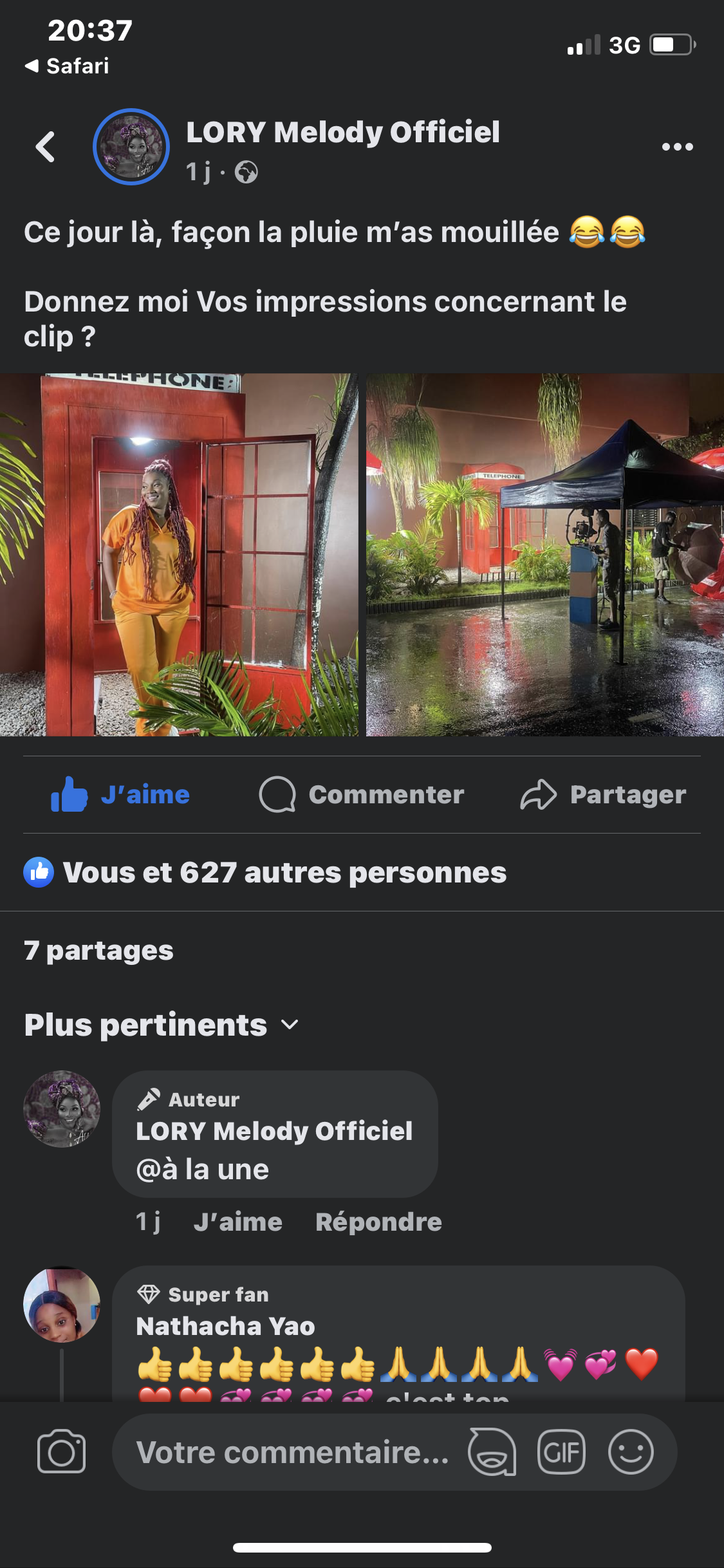
Task: Share the post with Partager
Action: point(603,795)
